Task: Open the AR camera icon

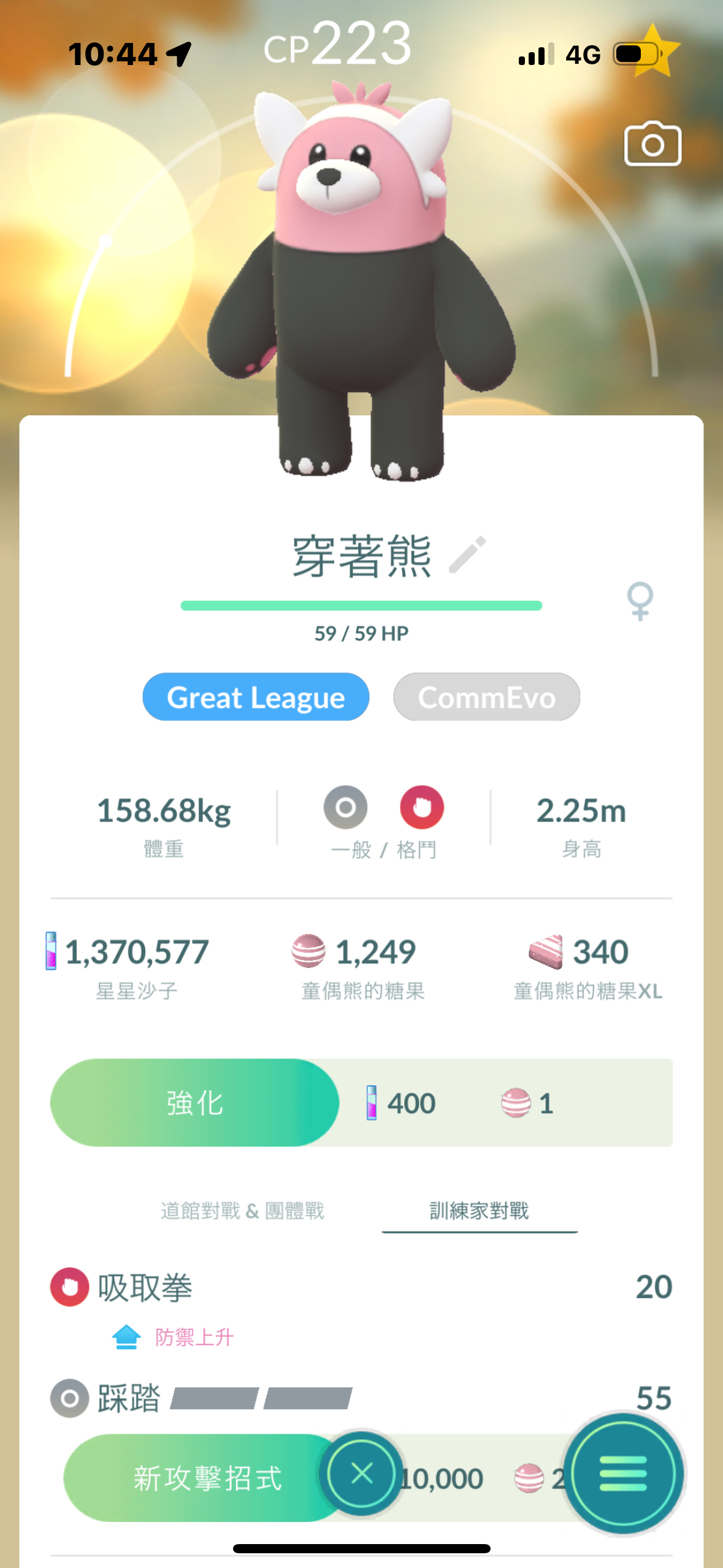Action: (x=652, y=145)
